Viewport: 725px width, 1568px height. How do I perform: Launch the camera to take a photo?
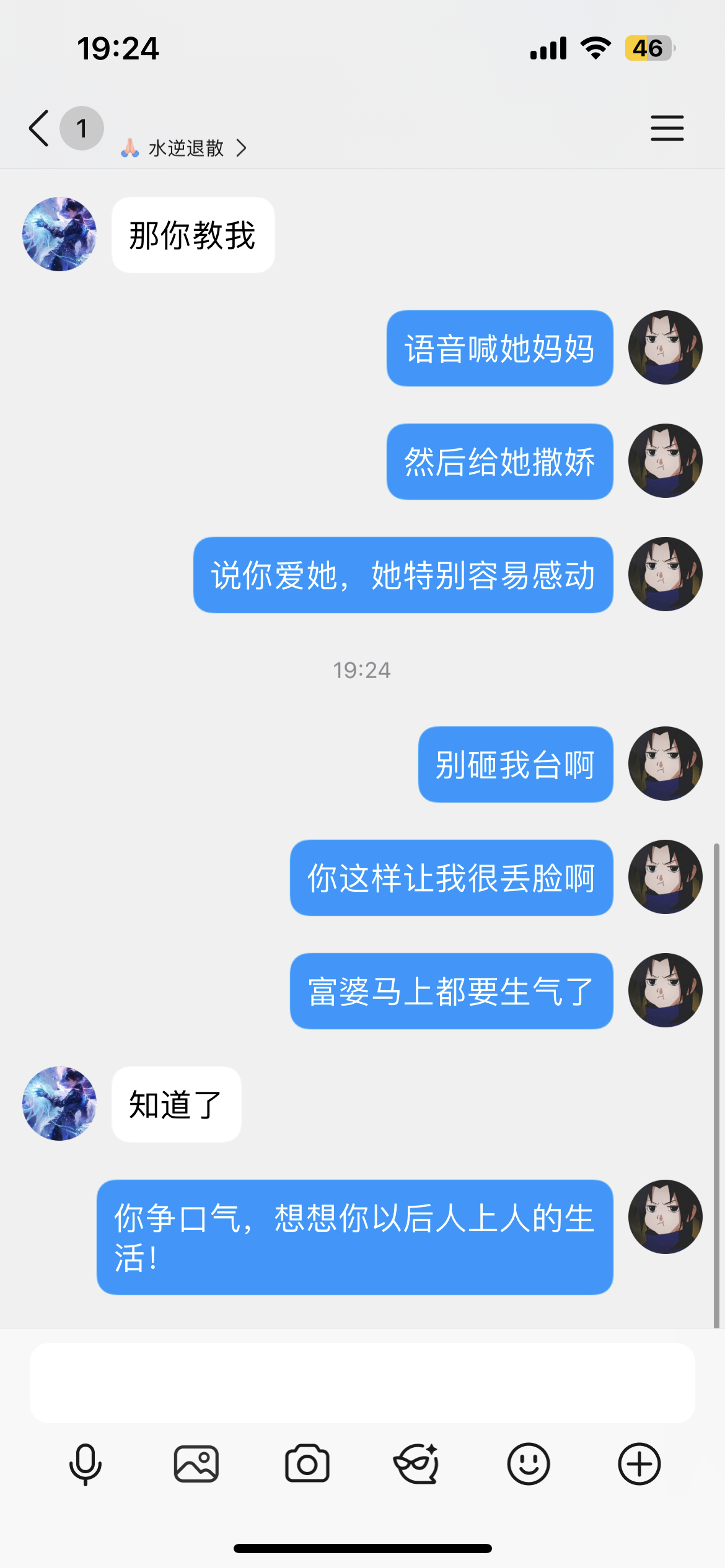point(307,1464)
